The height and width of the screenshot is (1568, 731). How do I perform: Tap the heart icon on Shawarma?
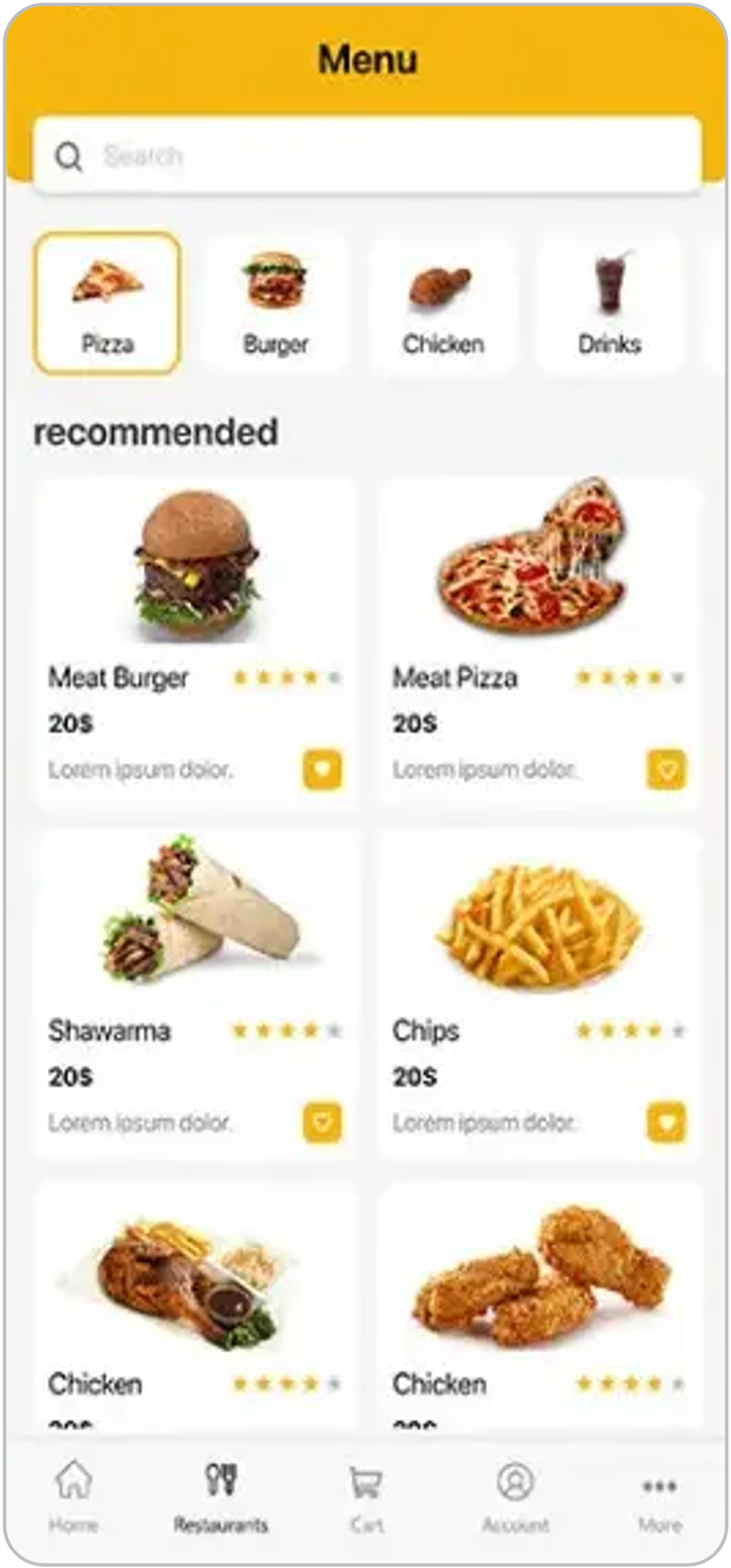(x=322, y=1122)
